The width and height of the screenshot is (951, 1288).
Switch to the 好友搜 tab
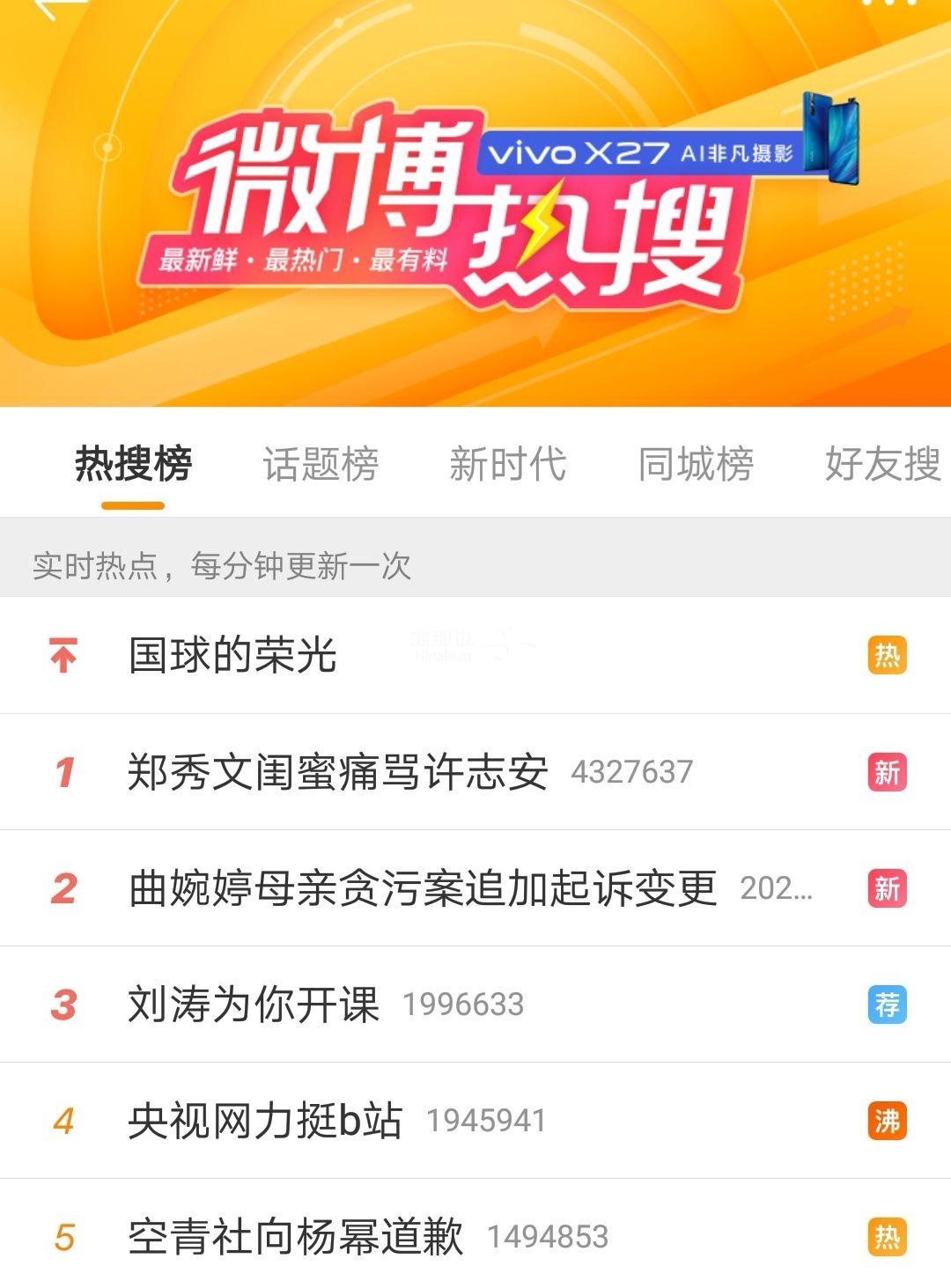(882, 465)
